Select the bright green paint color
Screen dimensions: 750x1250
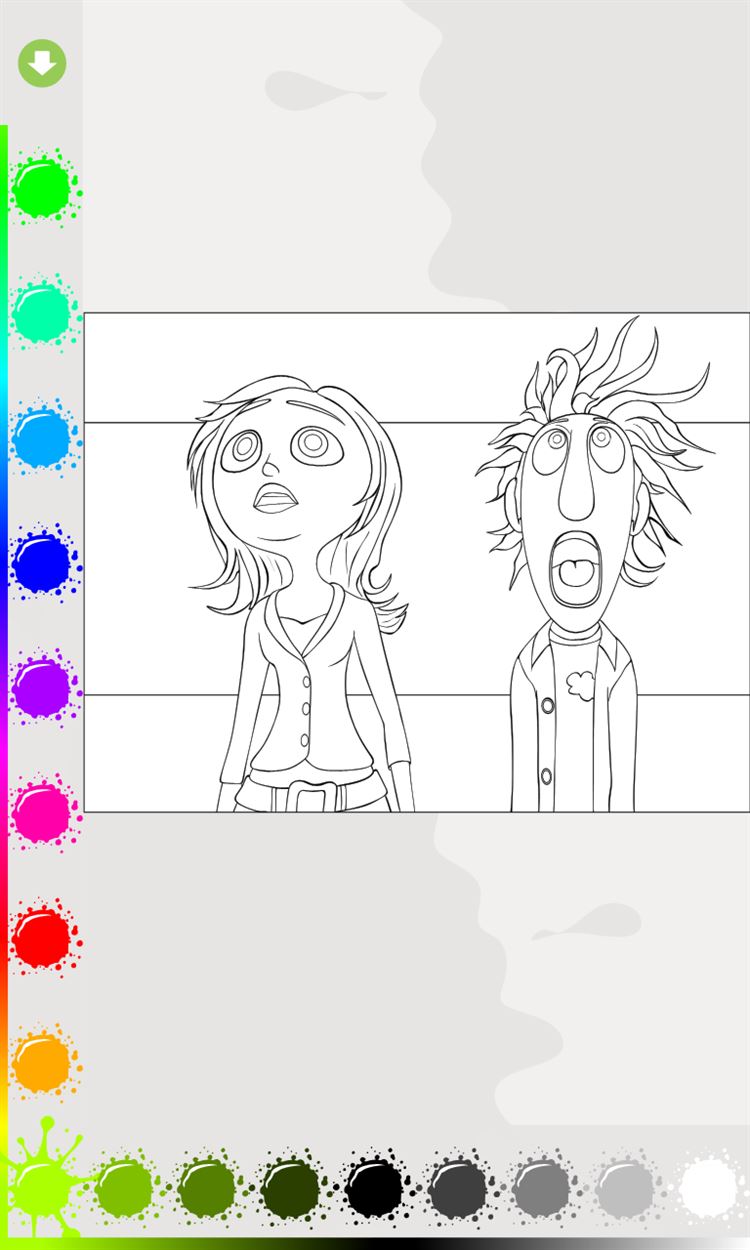coord(42,187)
